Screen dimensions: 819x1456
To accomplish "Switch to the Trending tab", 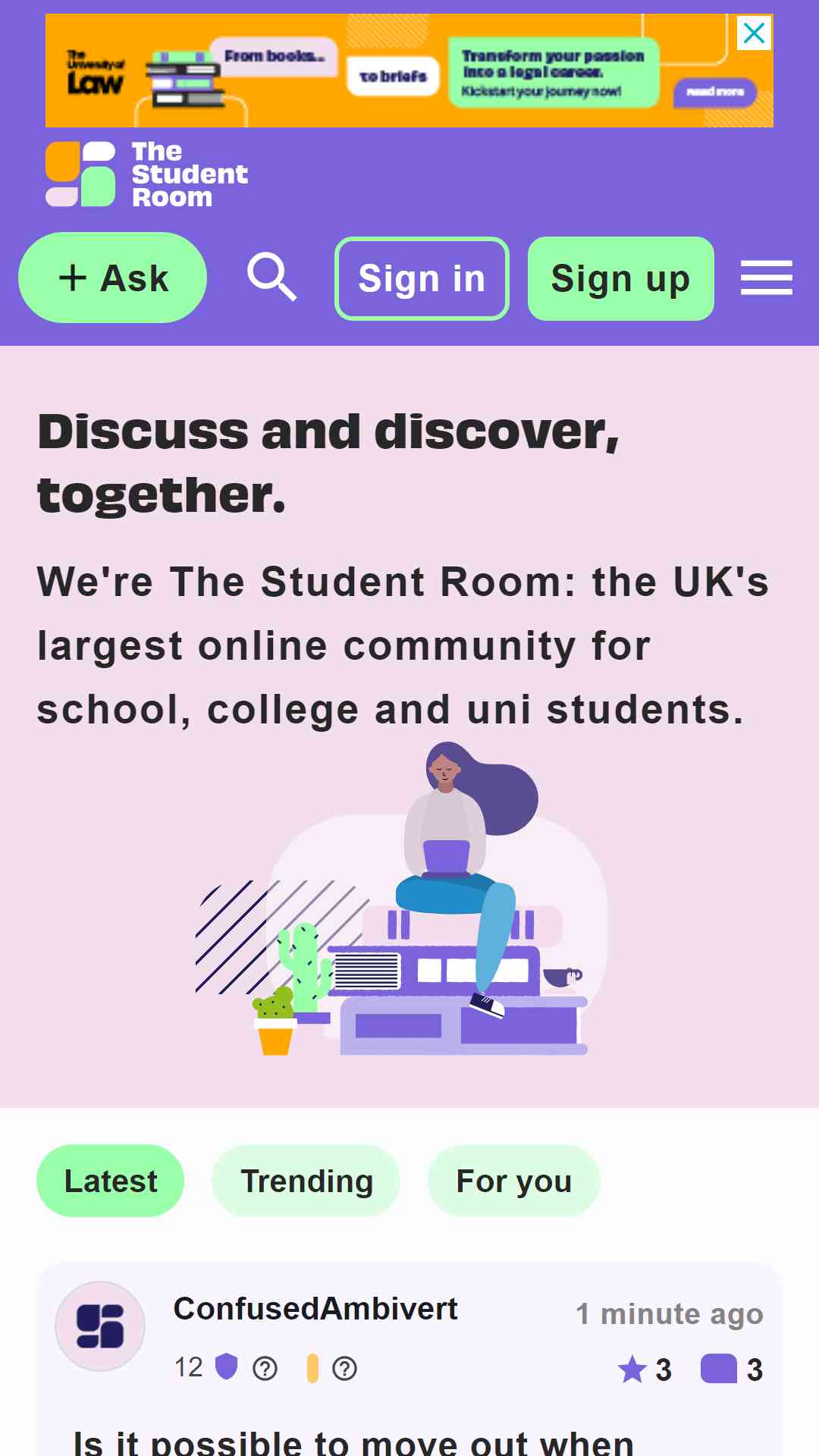I will [x=306, y=1181].
